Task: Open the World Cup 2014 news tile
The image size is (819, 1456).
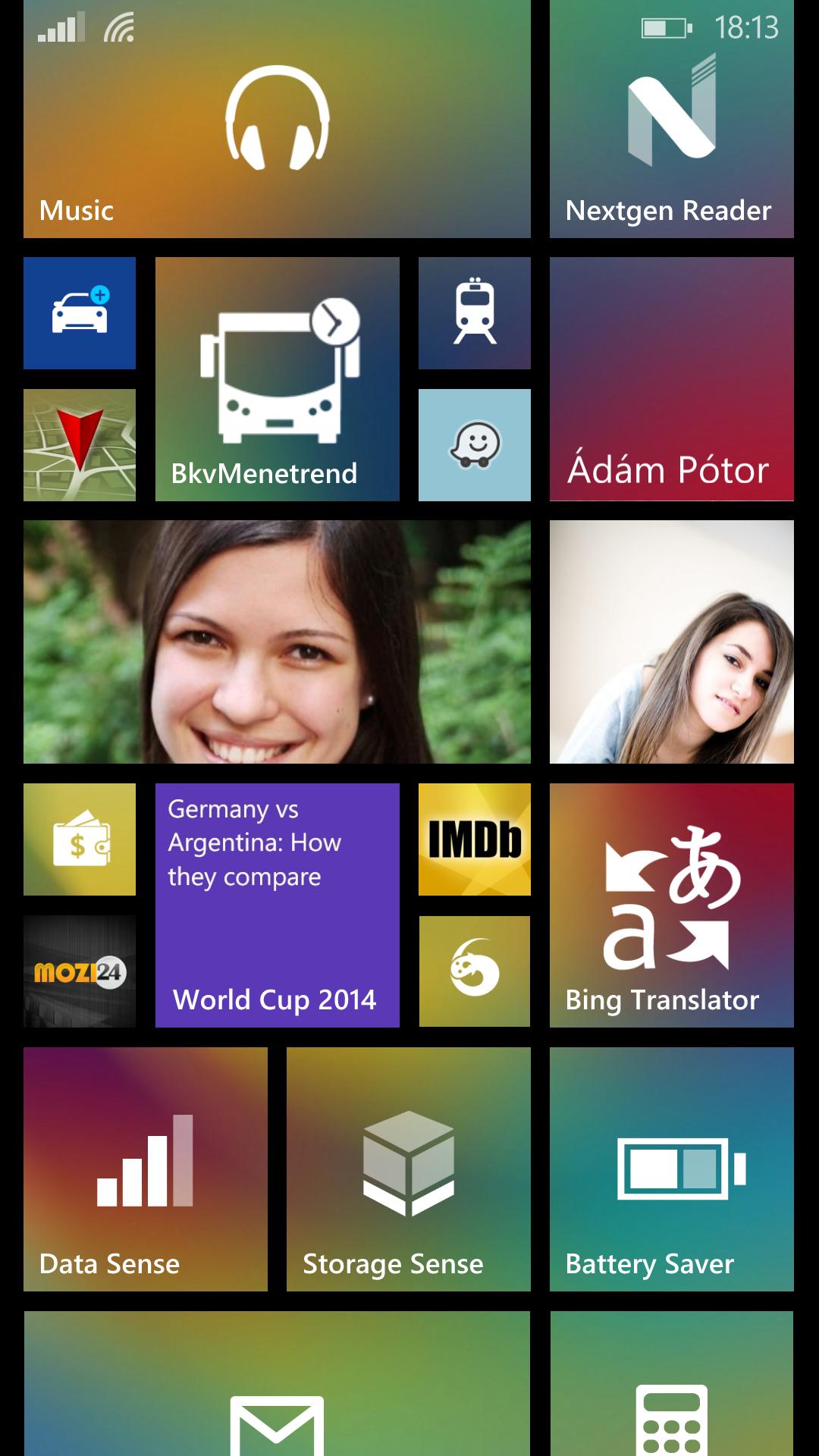Action: click(278, 905)
